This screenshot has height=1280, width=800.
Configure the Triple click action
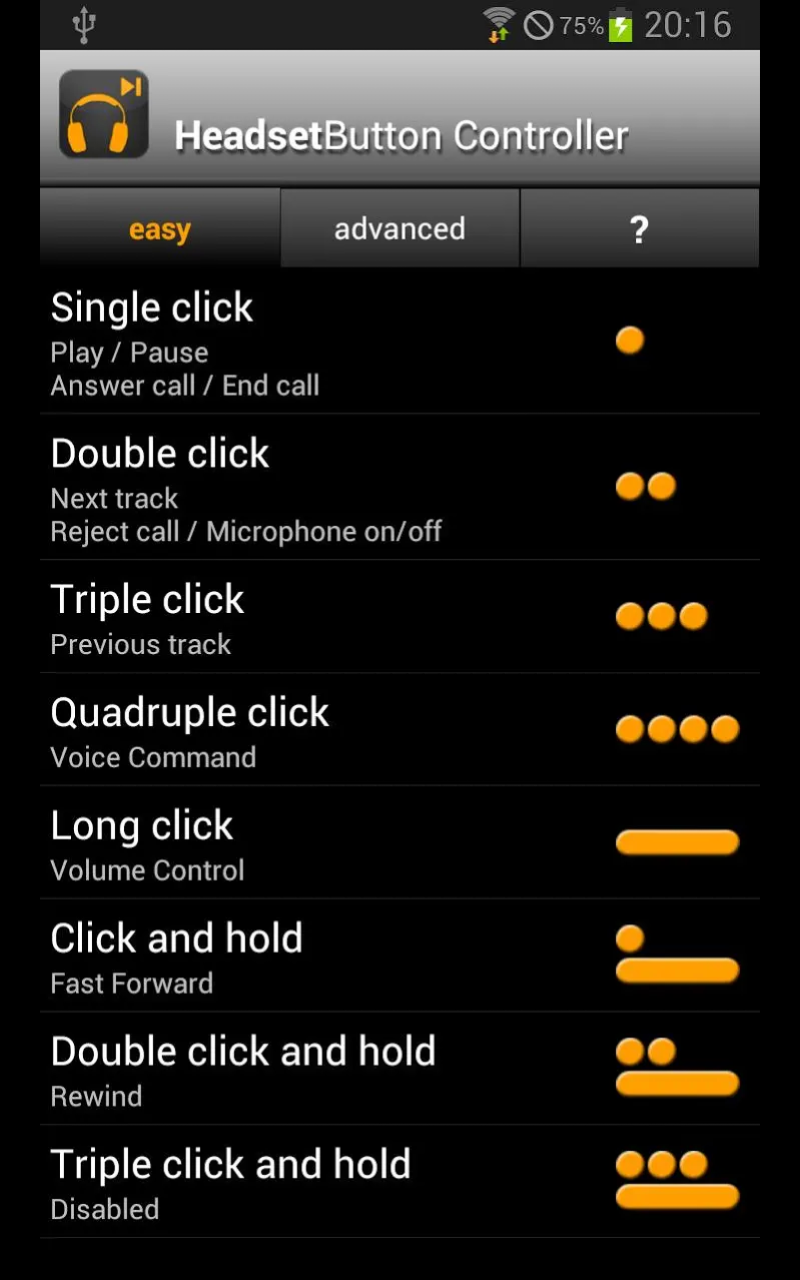pyautogui.click(x=400, y=616)
